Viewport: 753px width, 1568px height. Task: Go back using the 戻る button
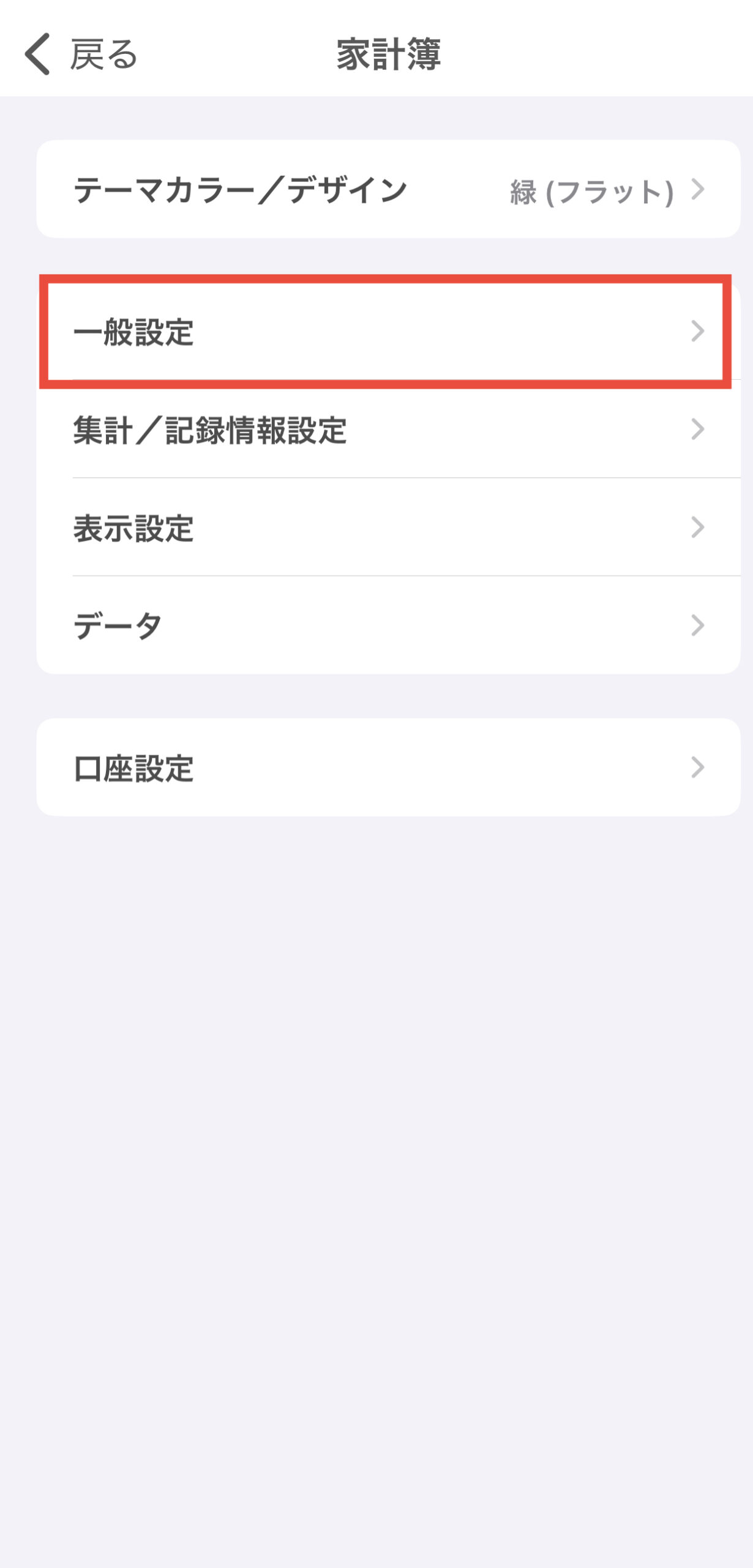click(x=81, y=55)
